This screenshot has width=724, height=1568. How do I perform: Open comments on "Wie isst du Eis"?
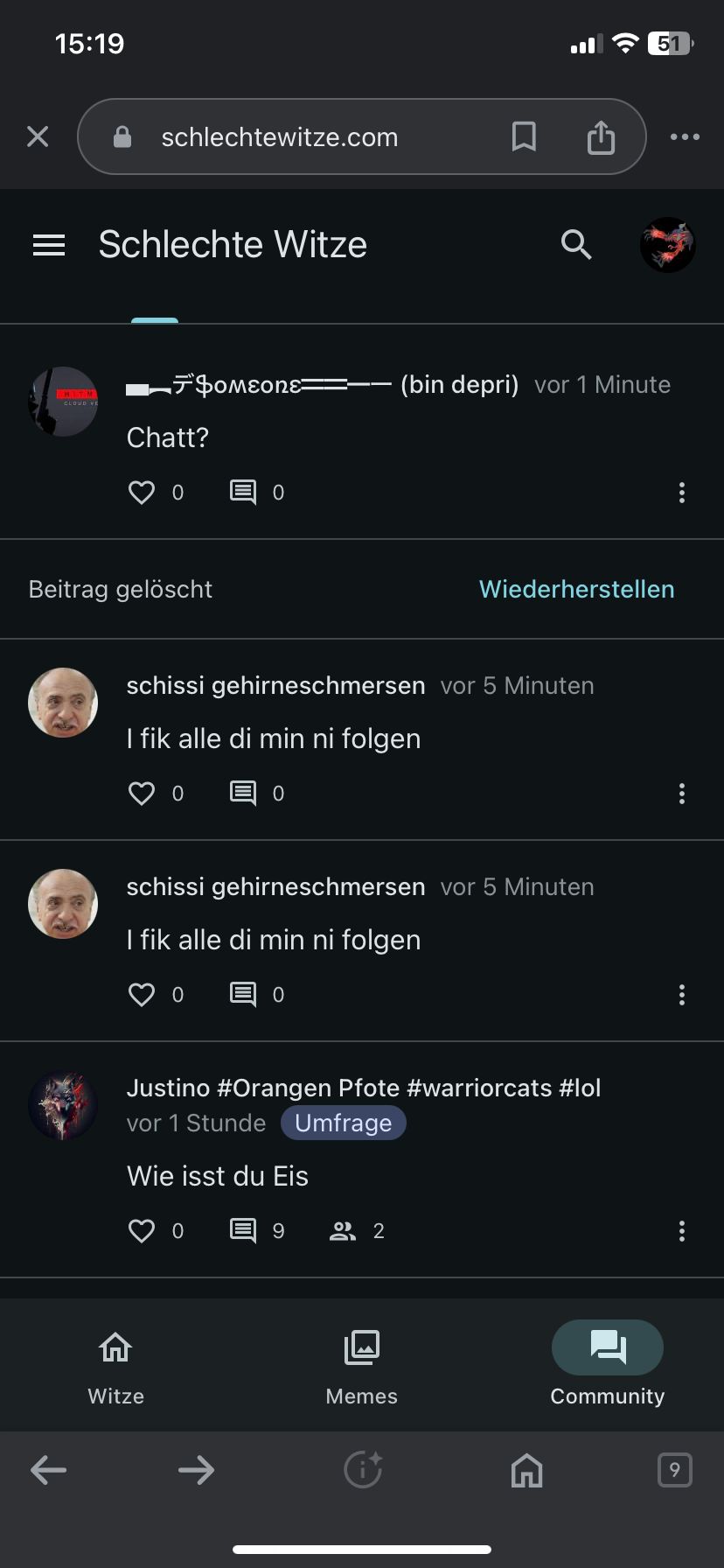click(243, 1231)
